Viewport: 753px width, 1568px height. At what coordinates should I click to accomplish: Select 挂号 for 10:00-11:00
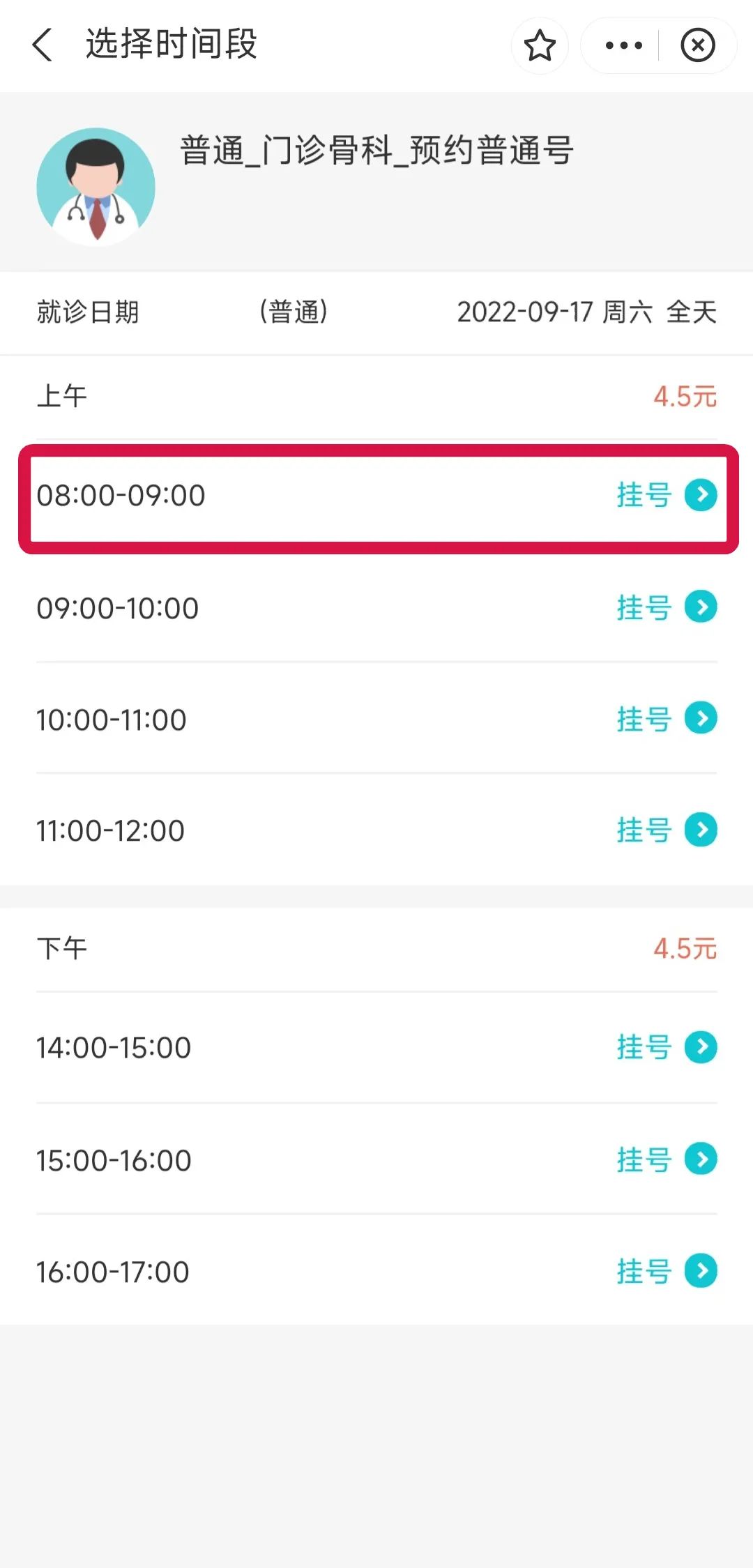(x=667, y=719)
